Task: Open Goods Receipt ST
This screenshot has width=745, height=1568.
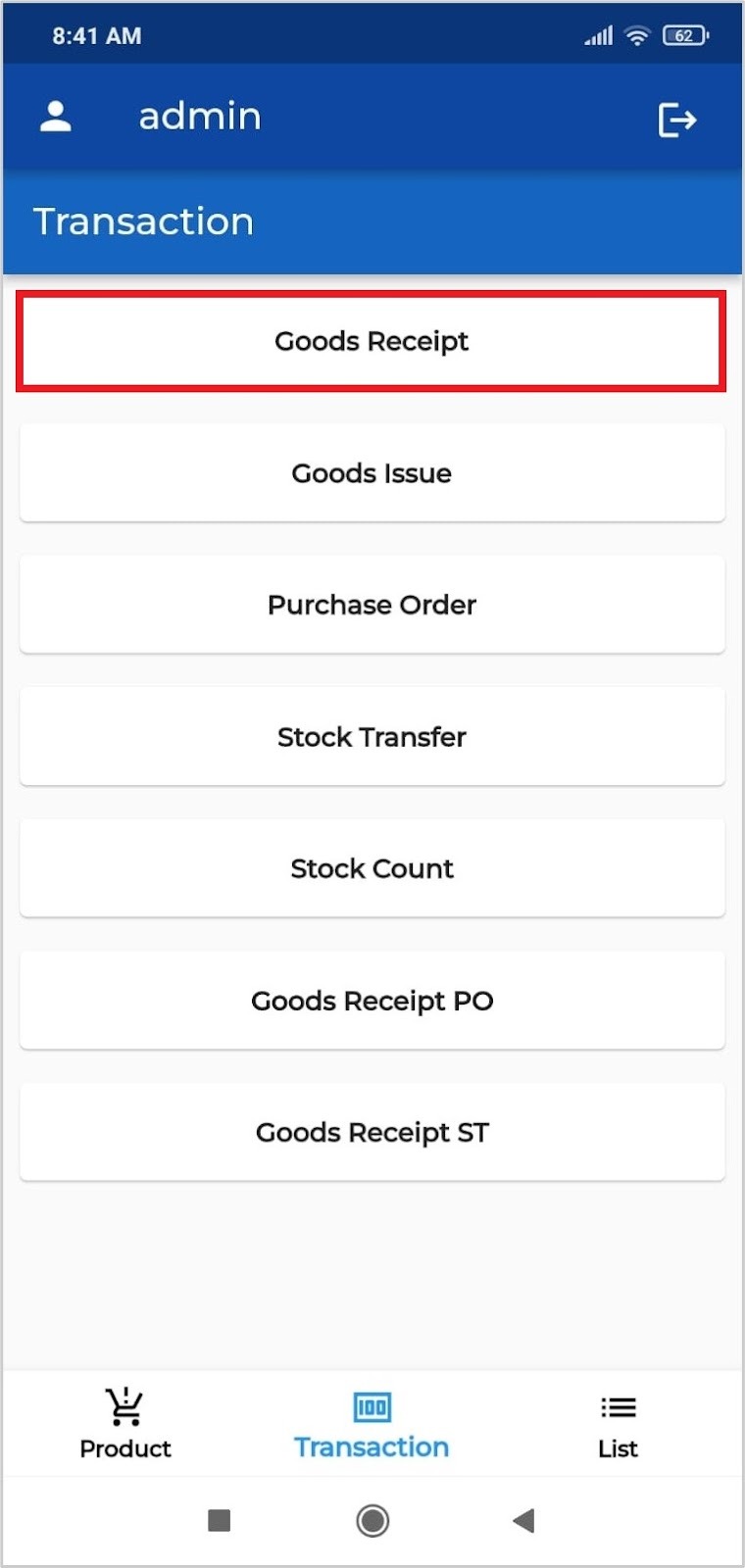Action: pyautogui.click(x=372, y=1132)
